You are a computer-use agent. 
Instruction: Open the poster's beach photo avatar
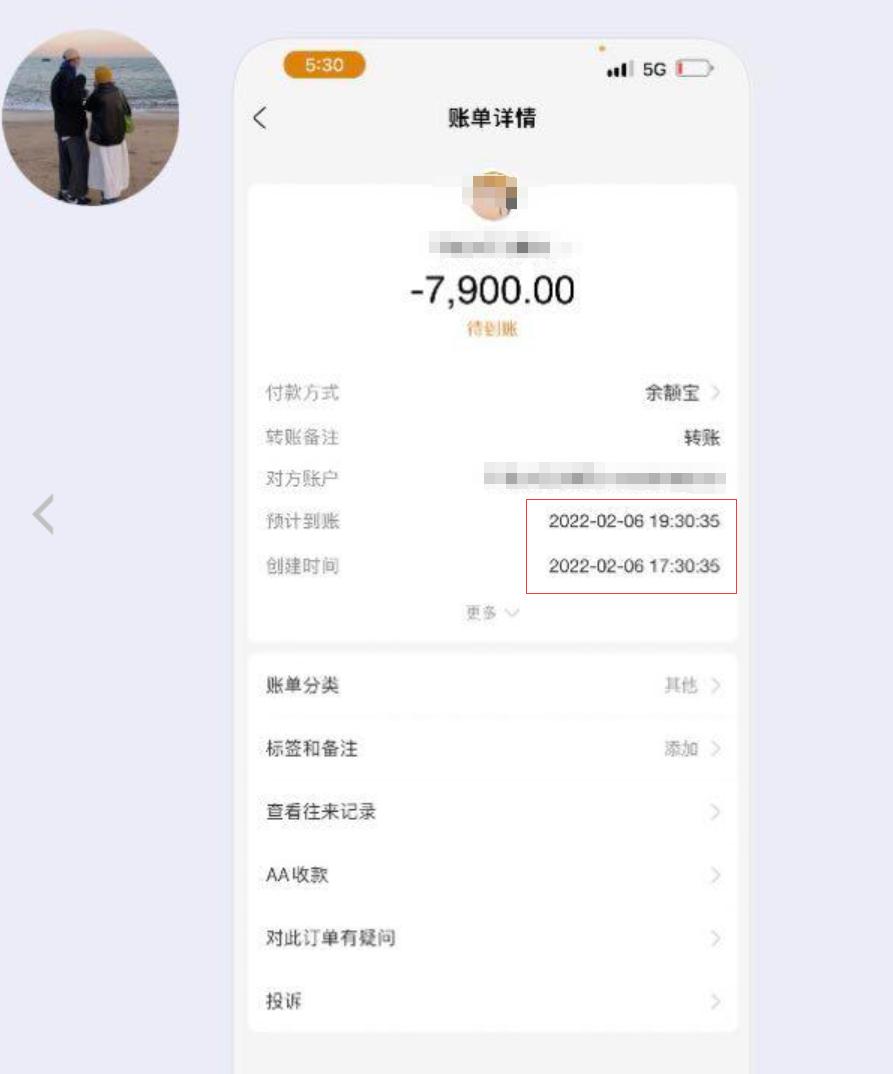click(91, 118)
